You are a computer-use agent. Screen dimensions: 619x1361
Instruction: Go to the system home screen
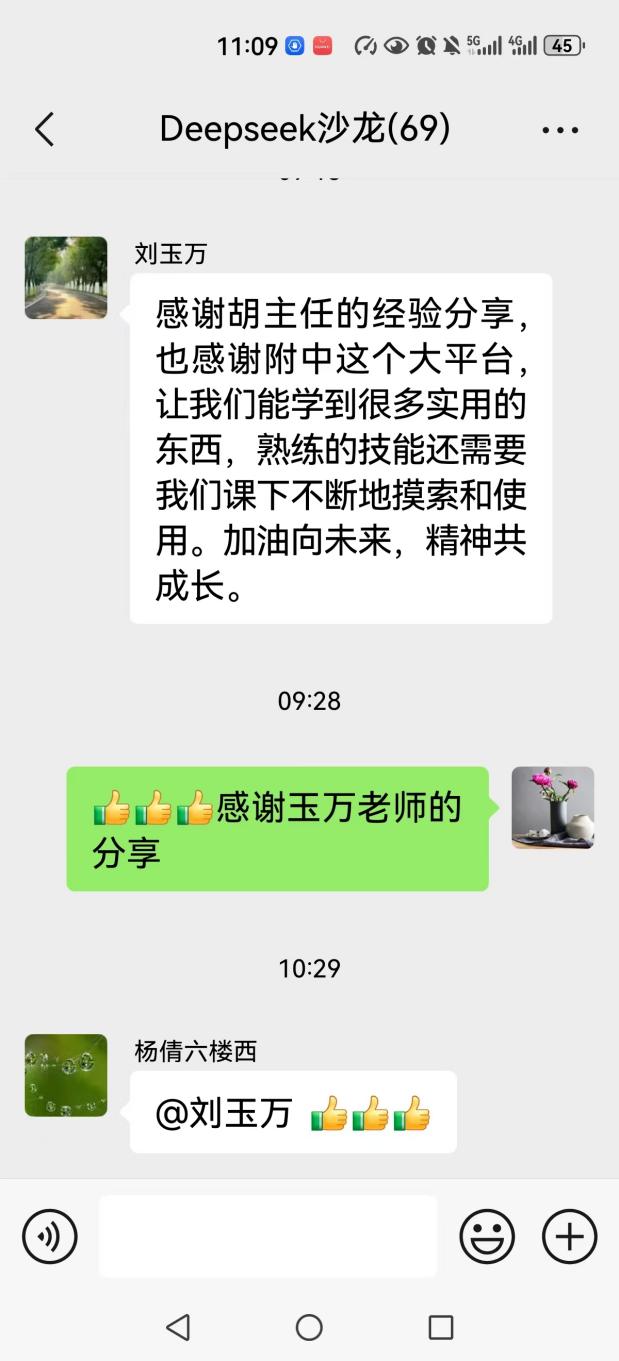click(x=309, y=1327)
